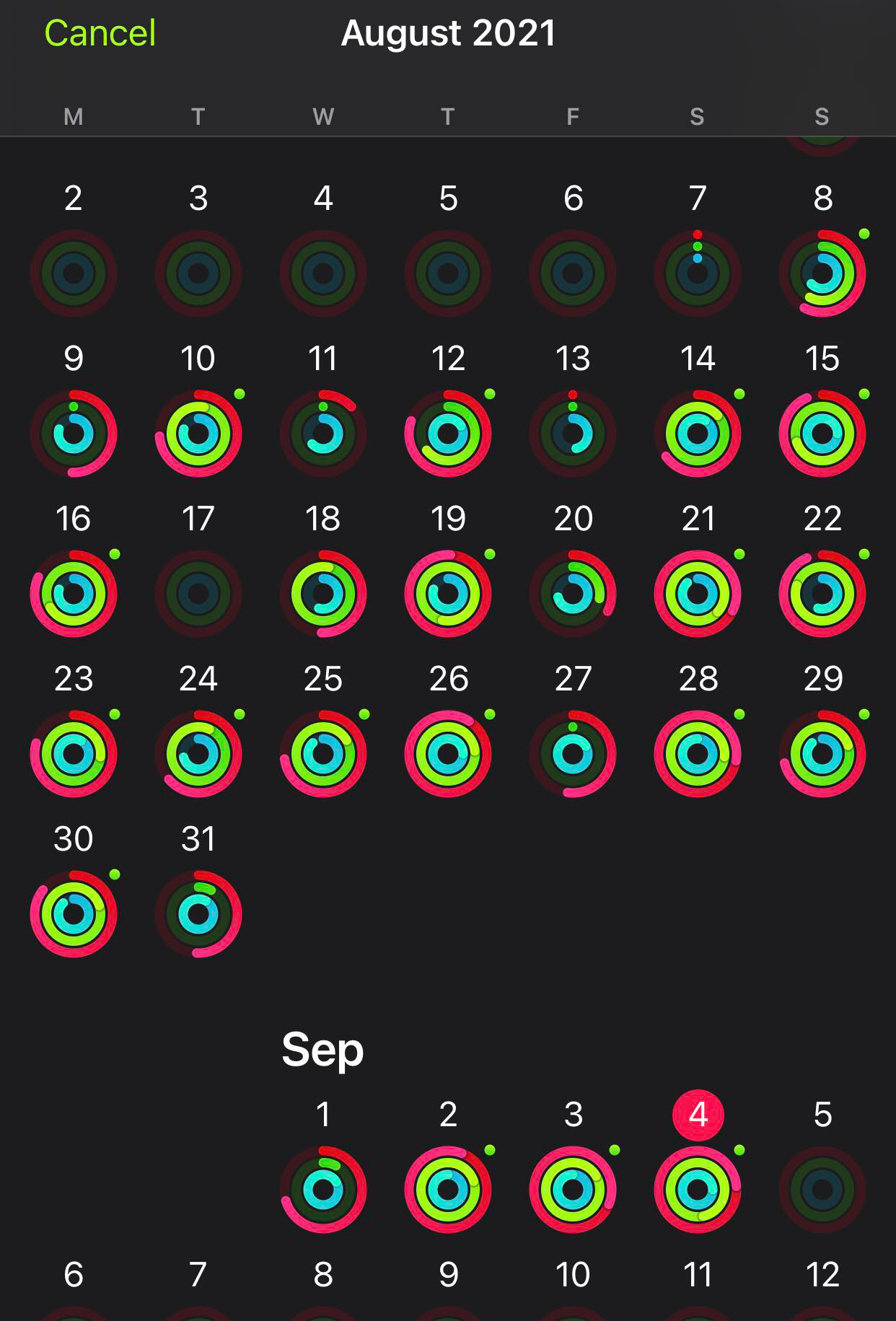Open August 24 activity summary

pos(198,754)
